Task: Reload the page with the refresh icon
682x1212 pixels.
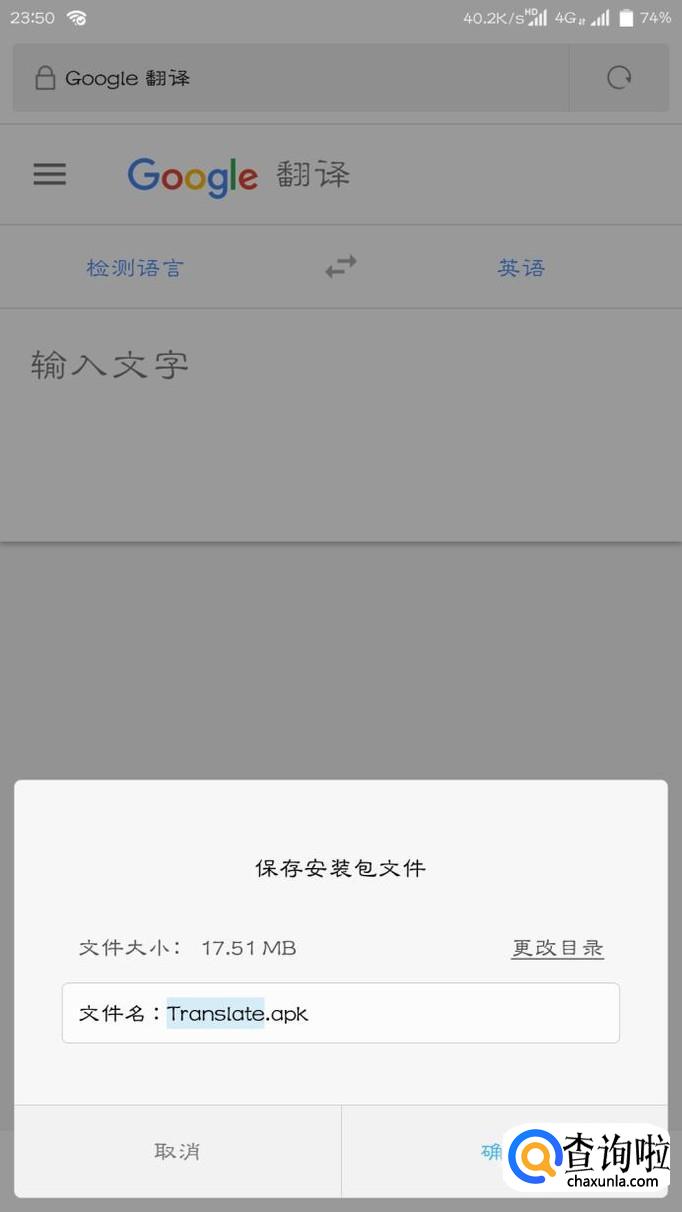Action: pyautogui.click(x=619, y=78)
